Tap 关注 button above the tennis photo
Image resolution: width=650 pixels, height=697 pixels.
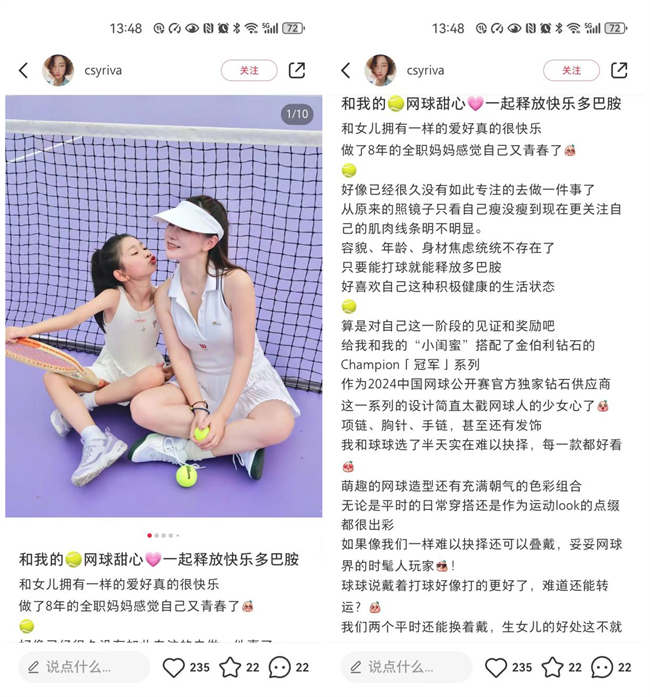(249, 70)
